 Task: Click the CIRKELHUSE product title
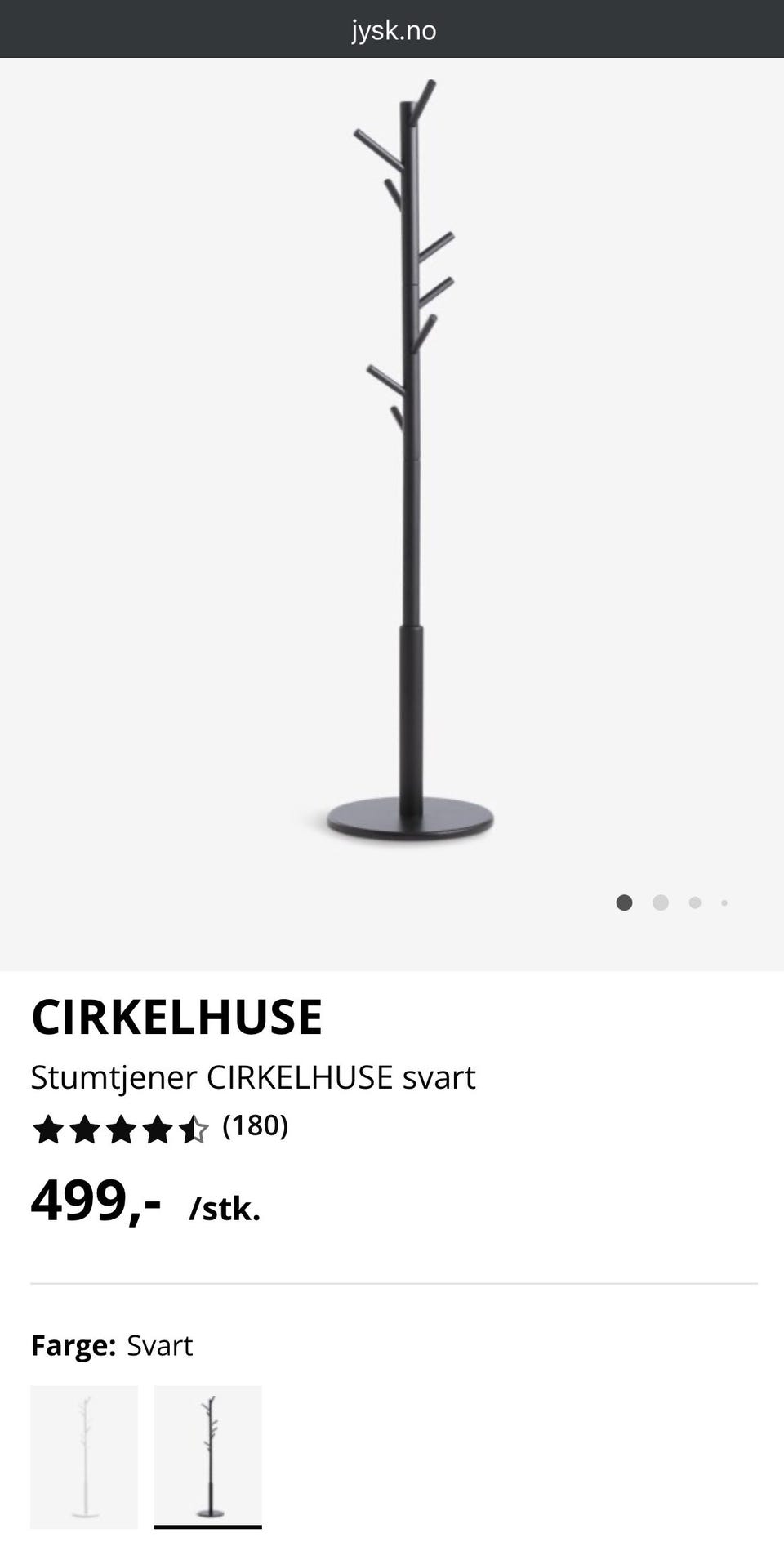click(x=177, y=1016)
